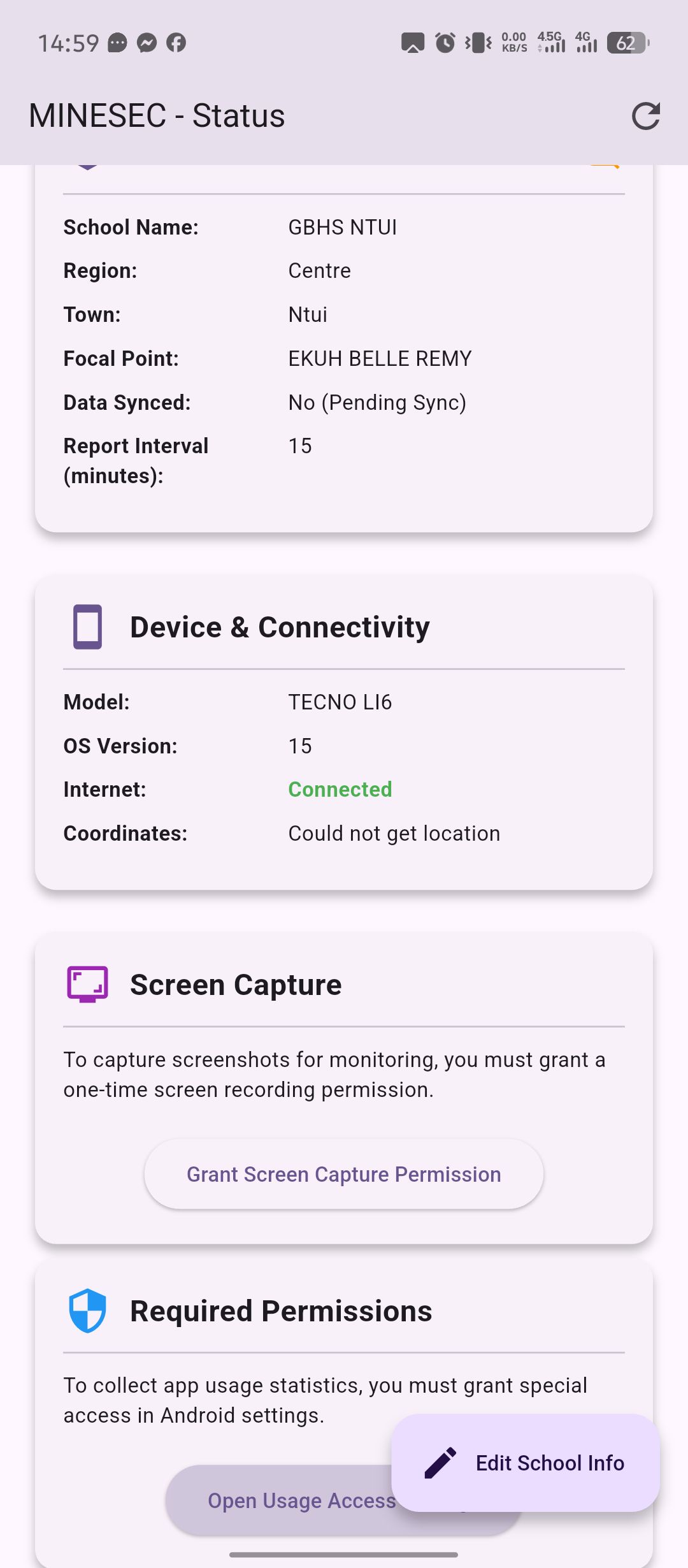Screen dimensions: 688x1568
Task: Tap the Report Interval value 15
Action: point(299,446)
